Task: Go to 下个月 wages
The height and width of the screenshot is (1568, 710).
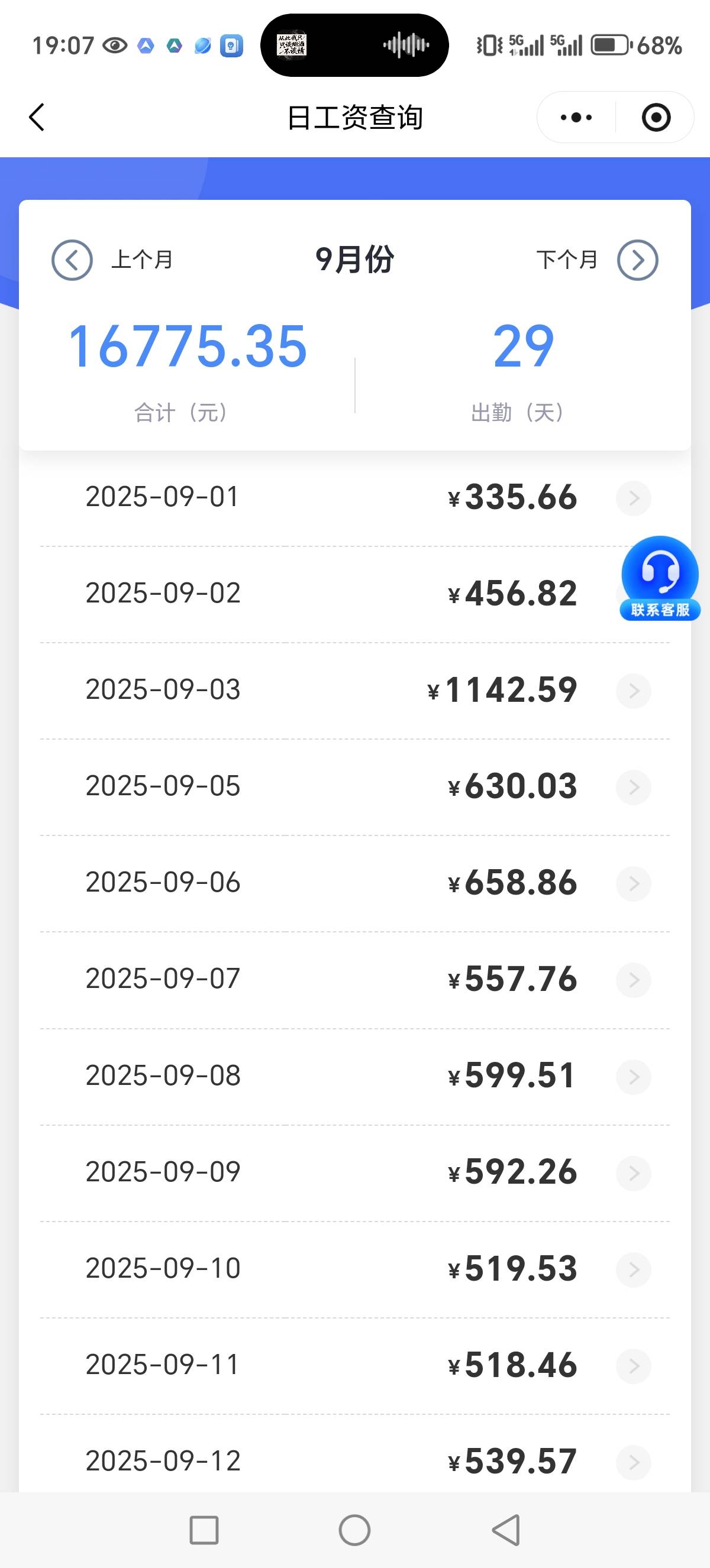Action: point(637,260)
